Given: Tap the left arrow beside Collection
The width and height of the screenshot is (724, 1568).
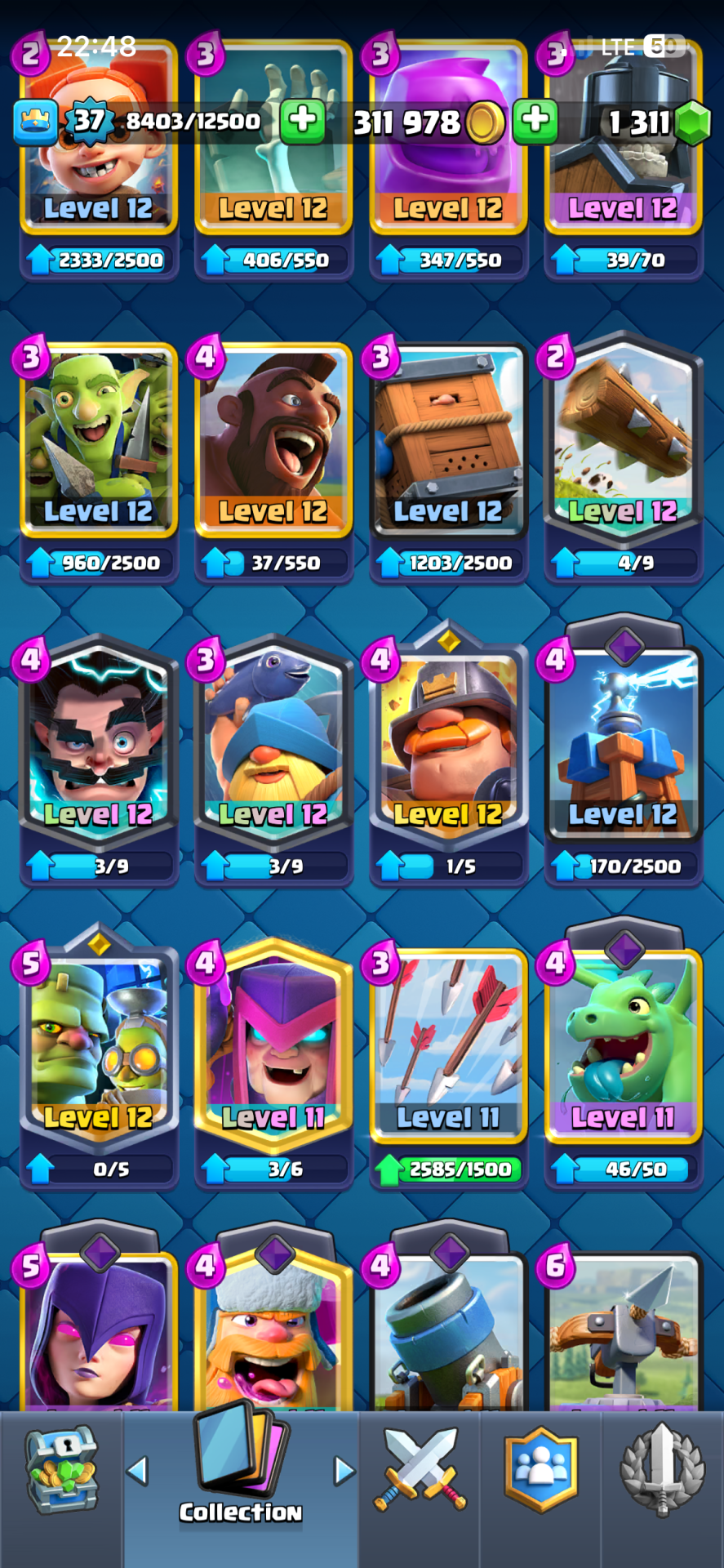Looking at the screenshot, I should coord(138,1471).
